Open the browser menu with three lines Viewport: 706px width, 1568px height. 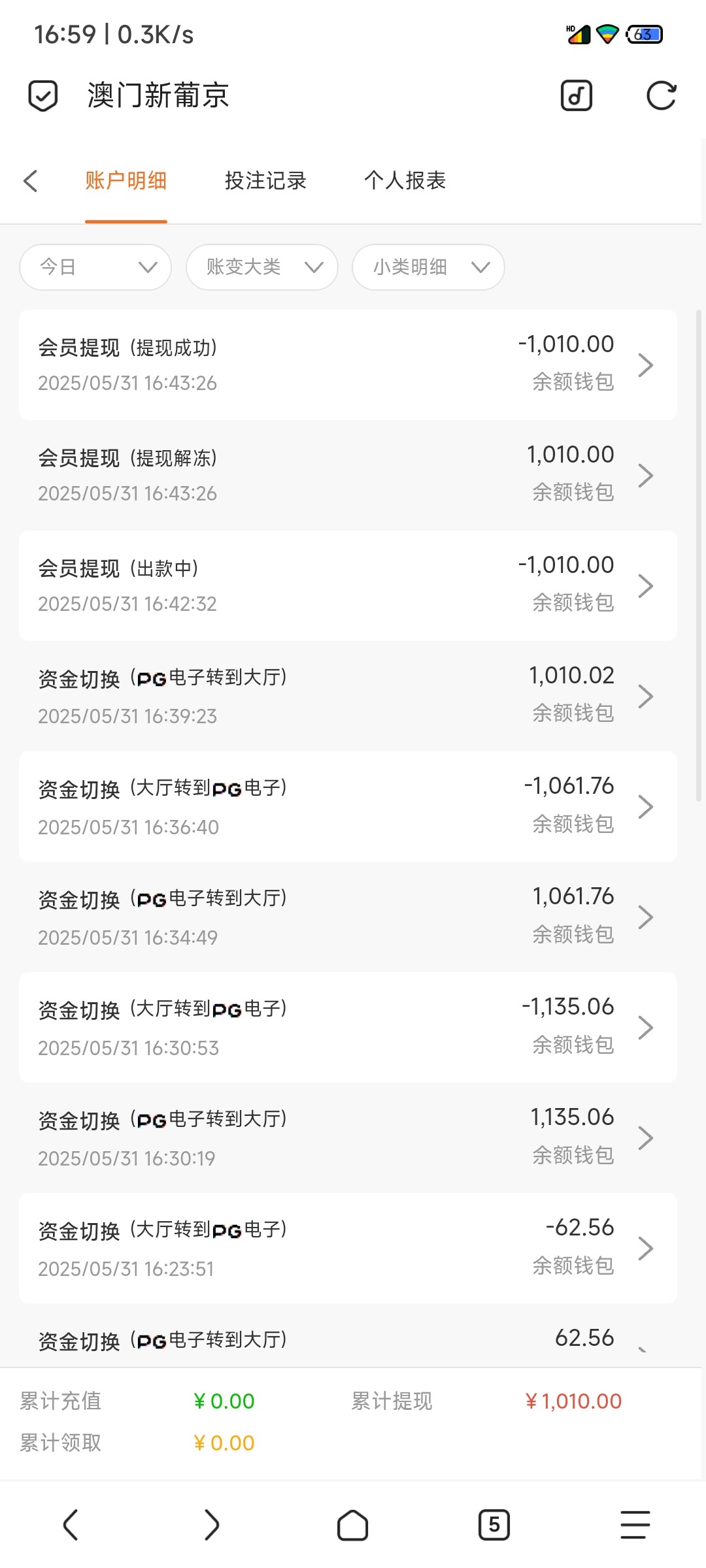point(635,1525)
